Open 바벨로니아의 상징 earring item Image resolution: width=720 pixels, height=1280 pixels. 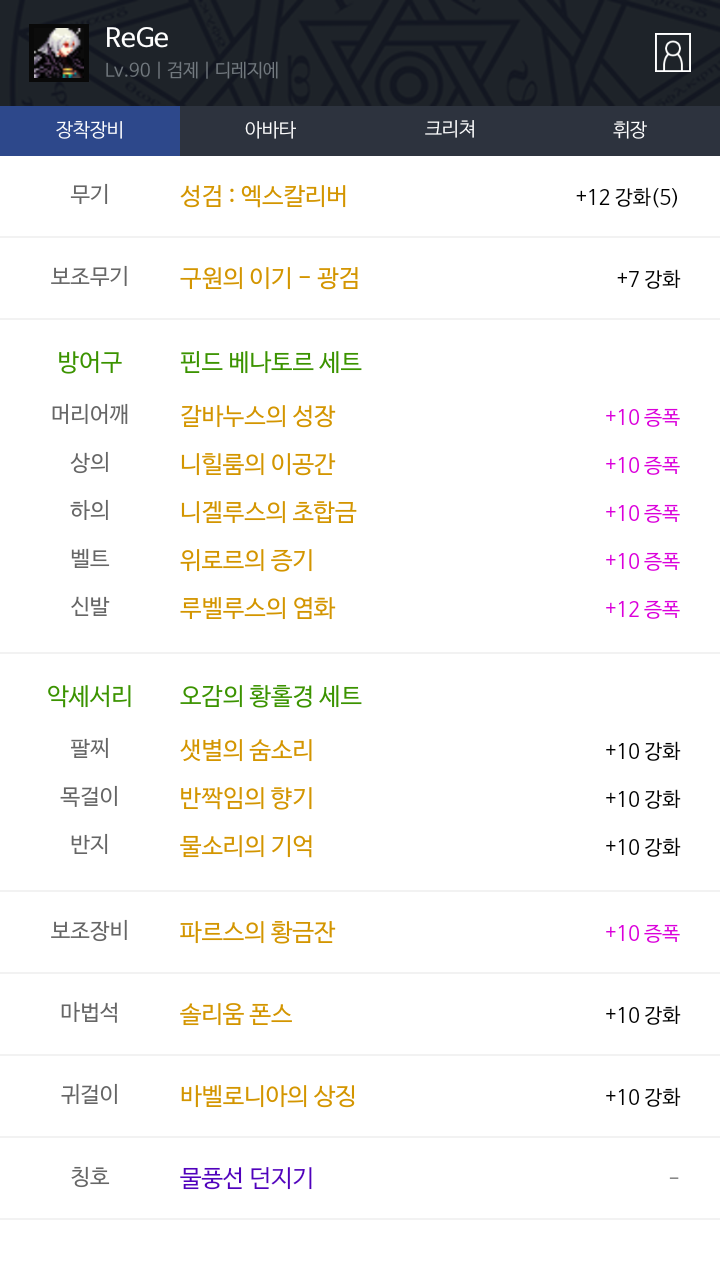pyautogui.click(x=268, y=1096)
